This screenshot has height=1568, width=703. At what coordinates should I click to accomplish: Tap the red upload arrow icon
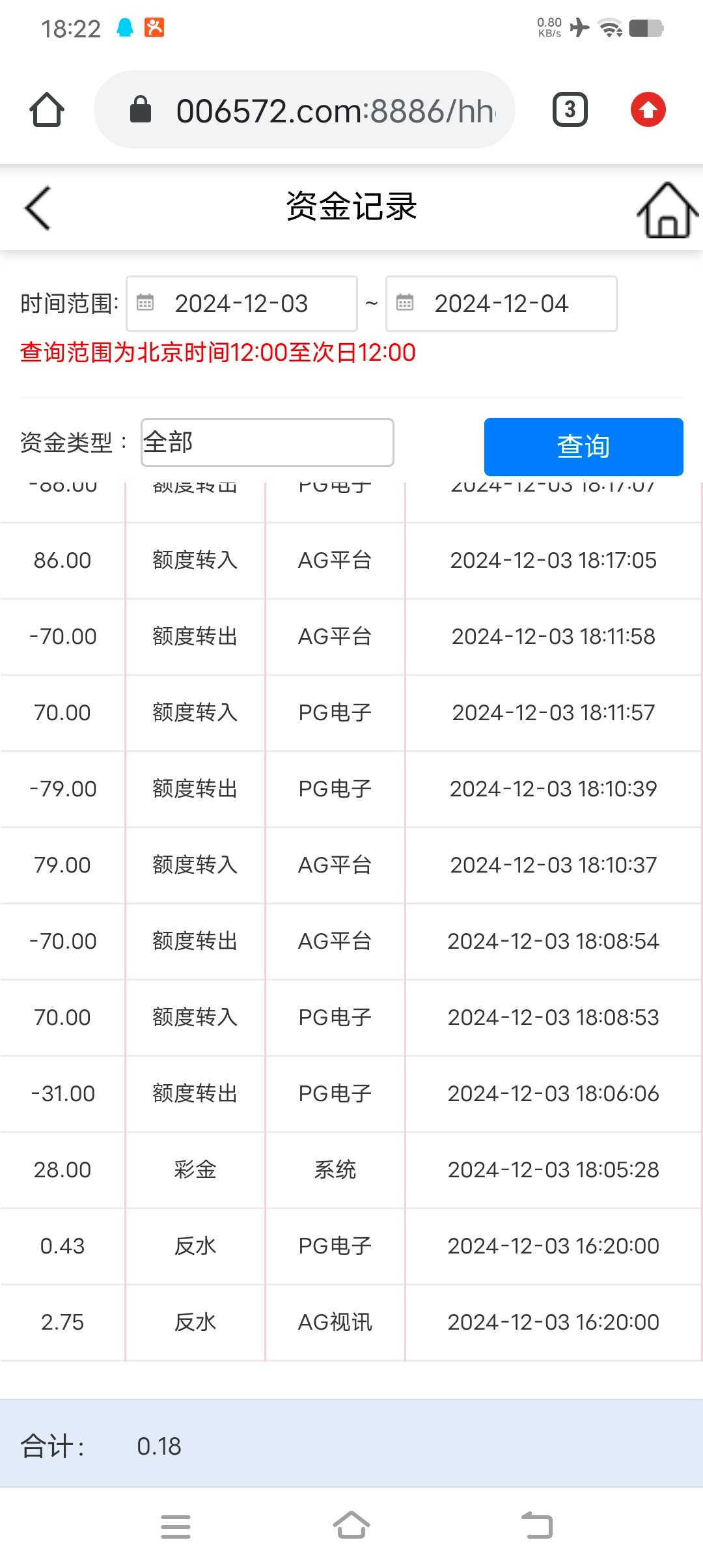pyautogui.click(x=648, y=109)
